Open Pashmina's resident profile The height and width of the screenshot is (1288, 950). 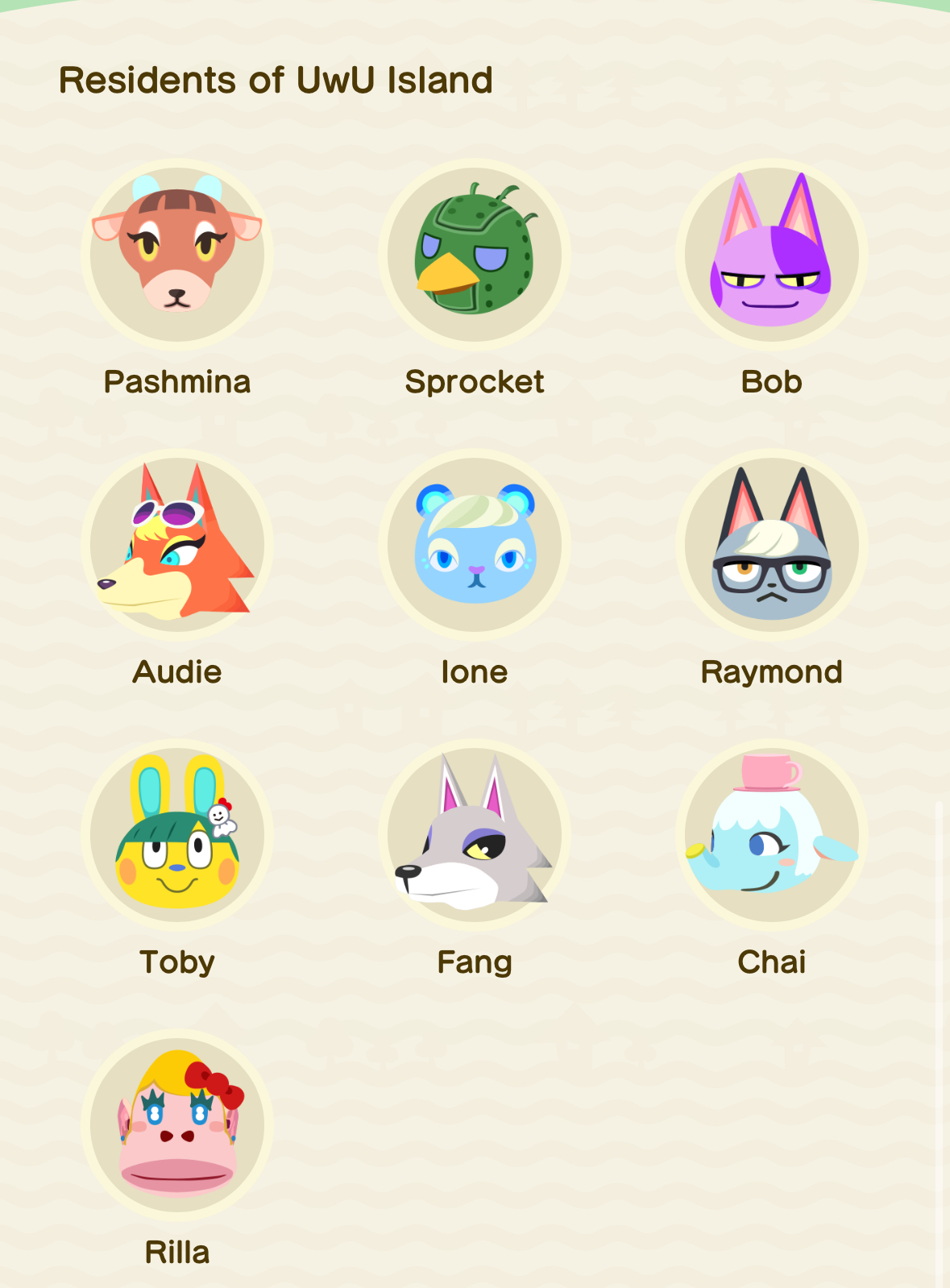coord(177,255)
